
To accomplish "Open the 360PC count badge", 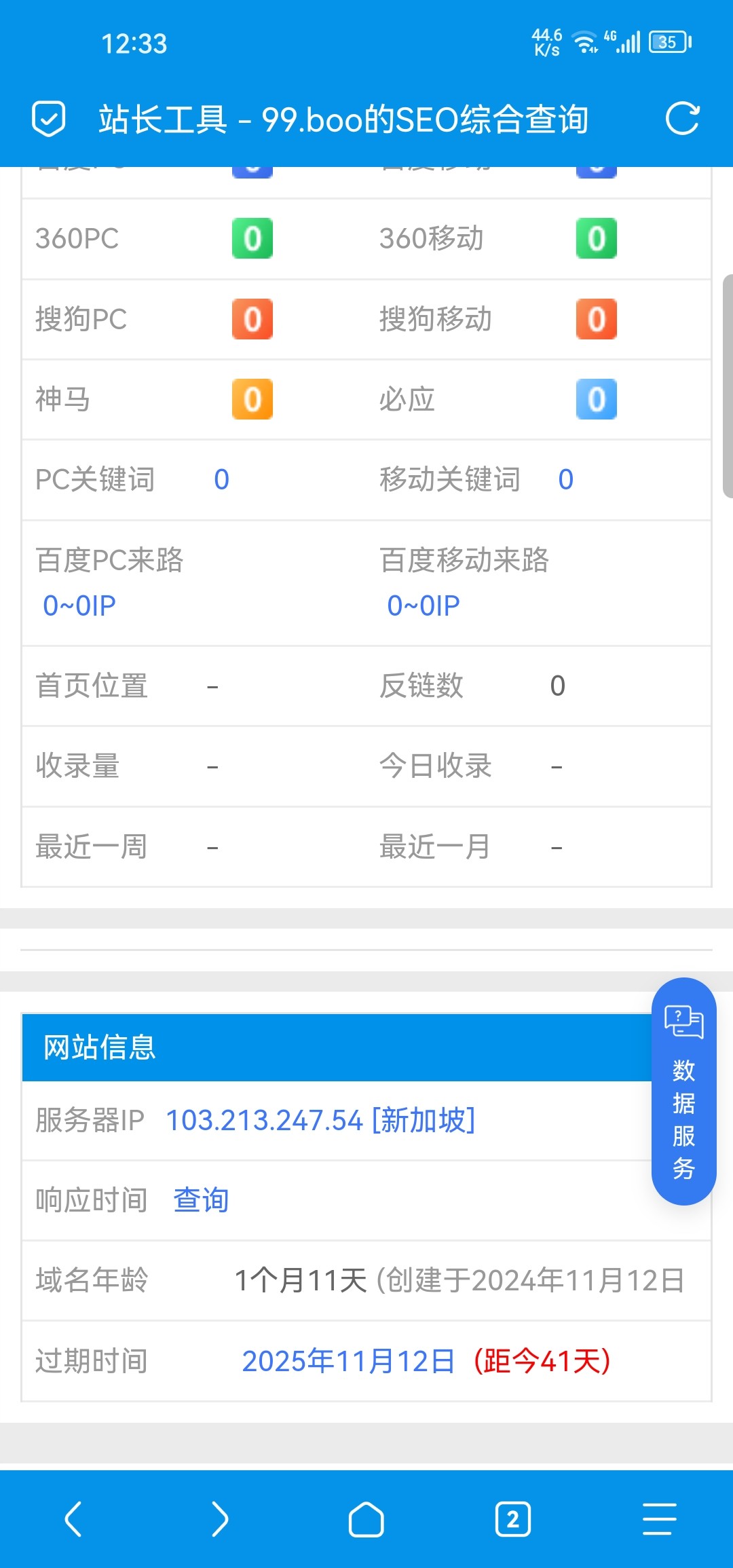I will point(252,238).
